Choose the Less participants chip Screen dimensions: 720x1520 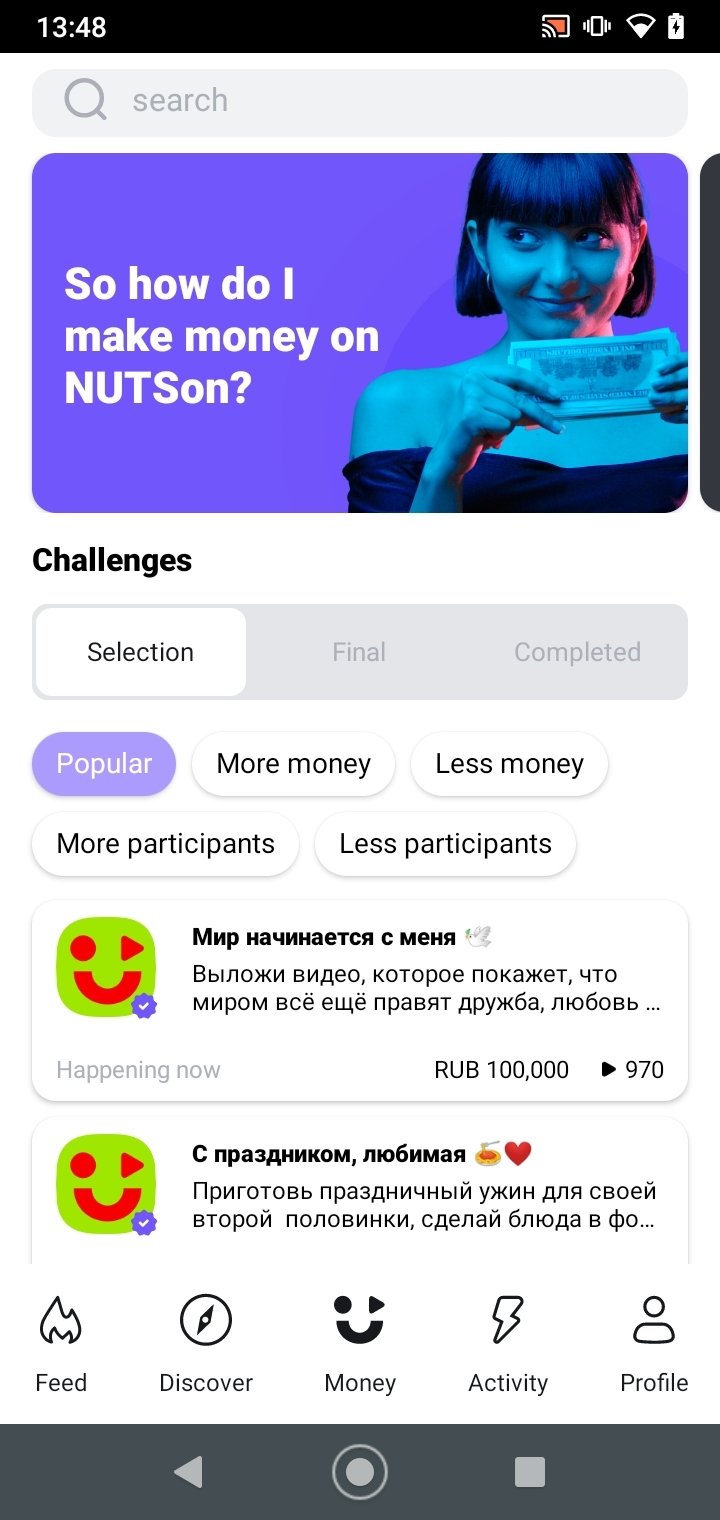point(445,844)
